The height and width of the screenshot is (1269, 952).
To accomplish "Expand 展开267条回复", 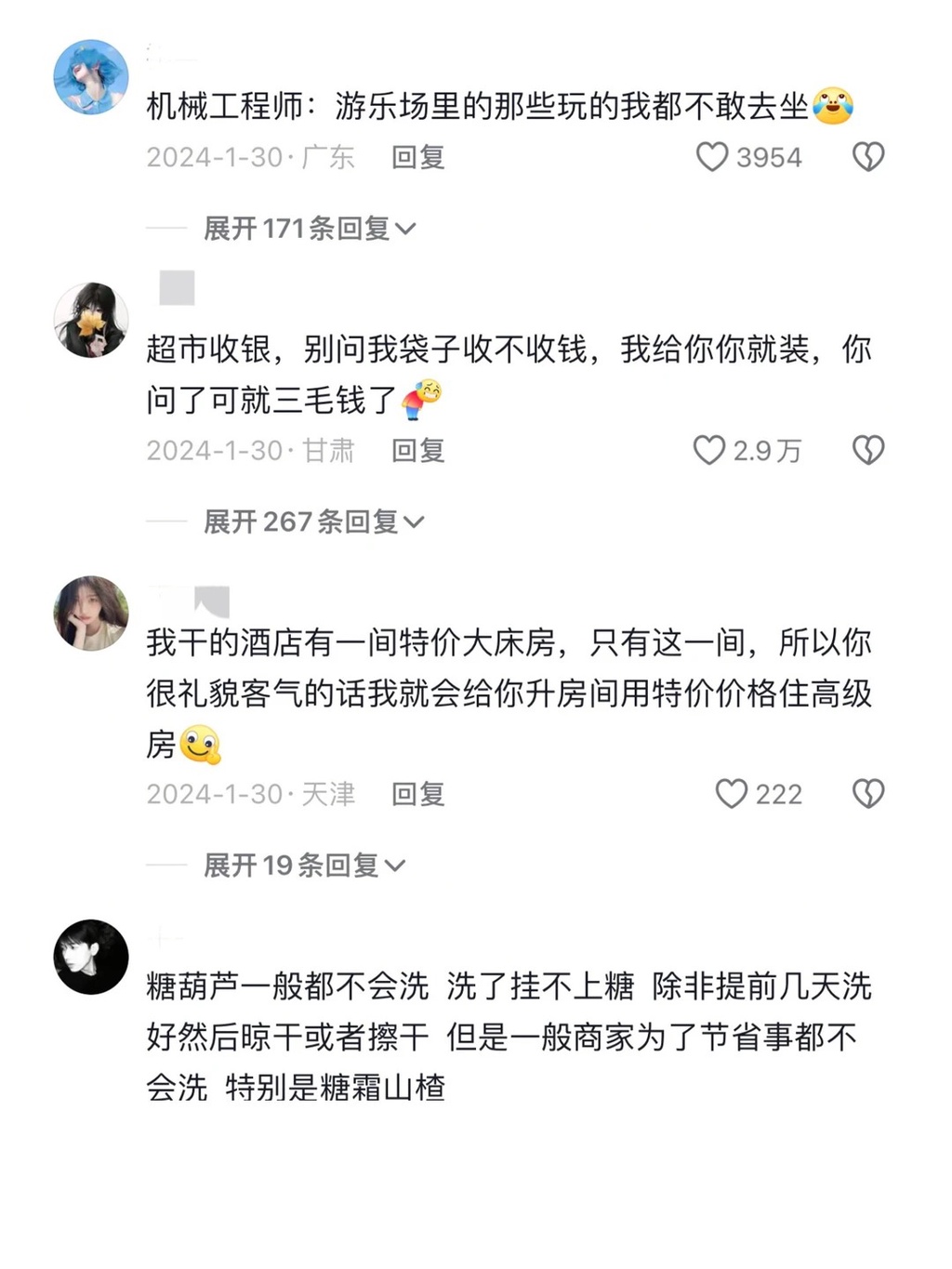I will pyautogui.click(x=313, y=522).
